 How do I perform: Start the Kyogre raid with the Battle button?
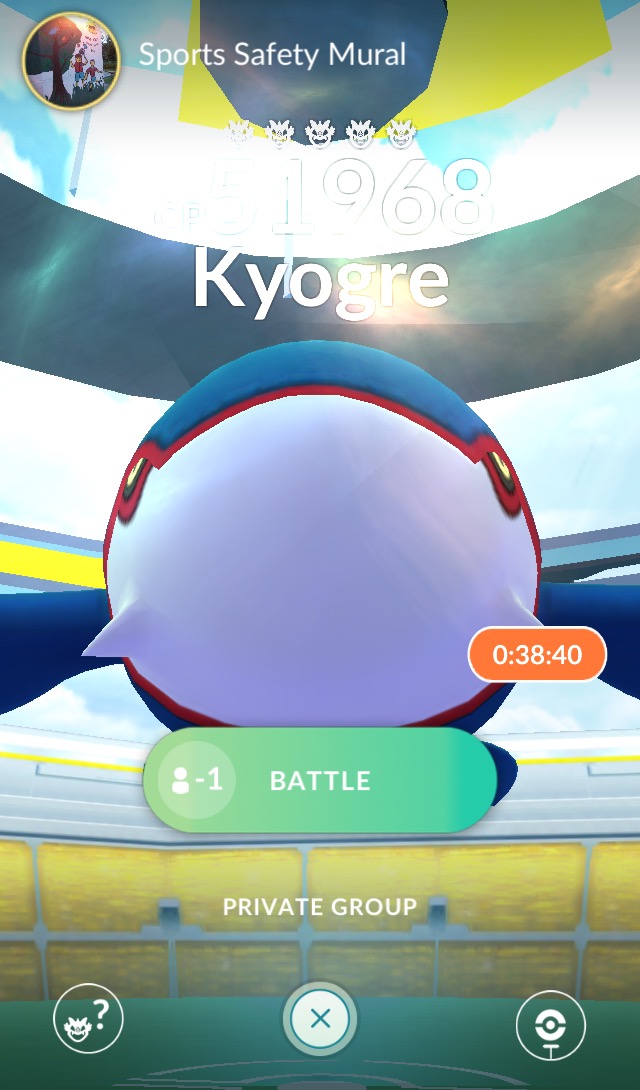coord(320,780)
